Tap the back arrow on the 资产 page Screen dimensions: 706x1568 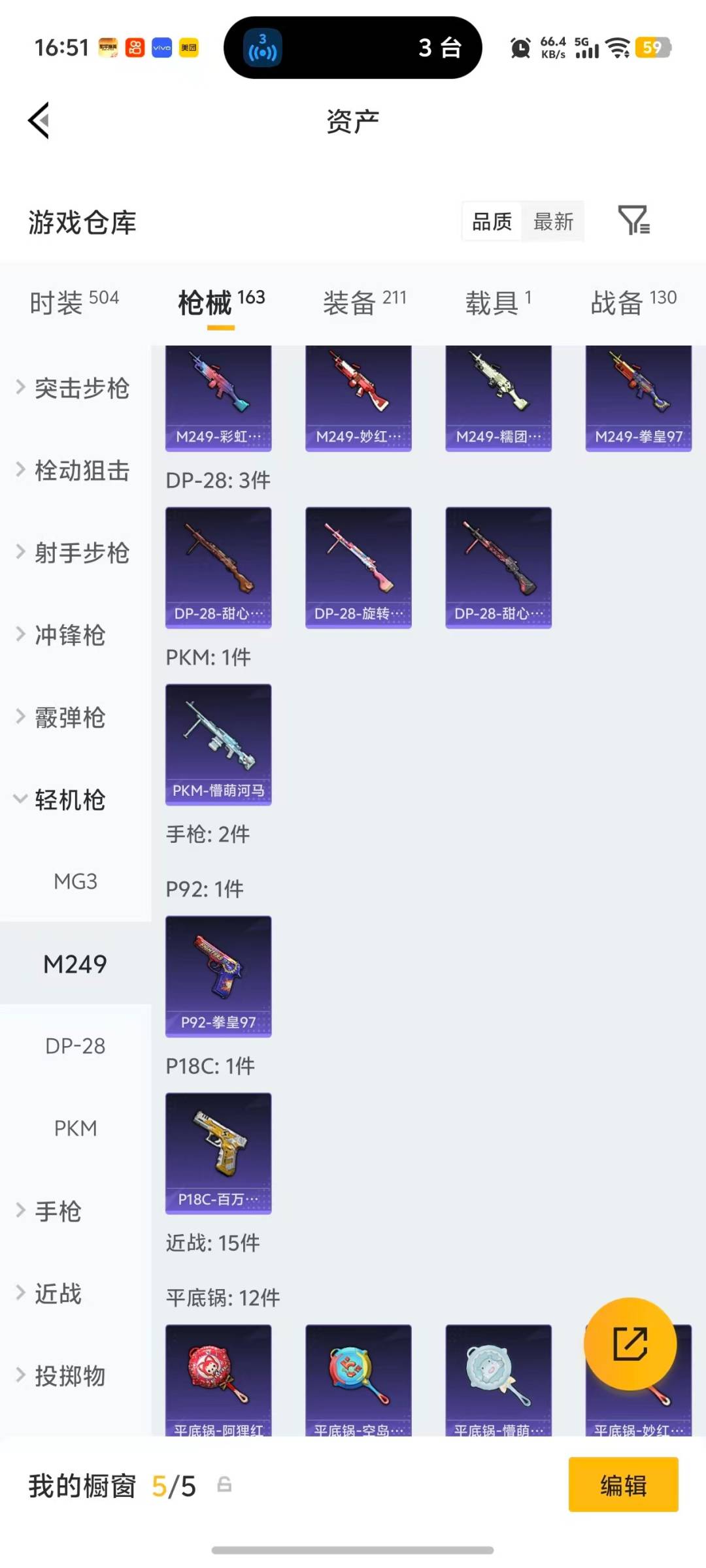point(38,121)
